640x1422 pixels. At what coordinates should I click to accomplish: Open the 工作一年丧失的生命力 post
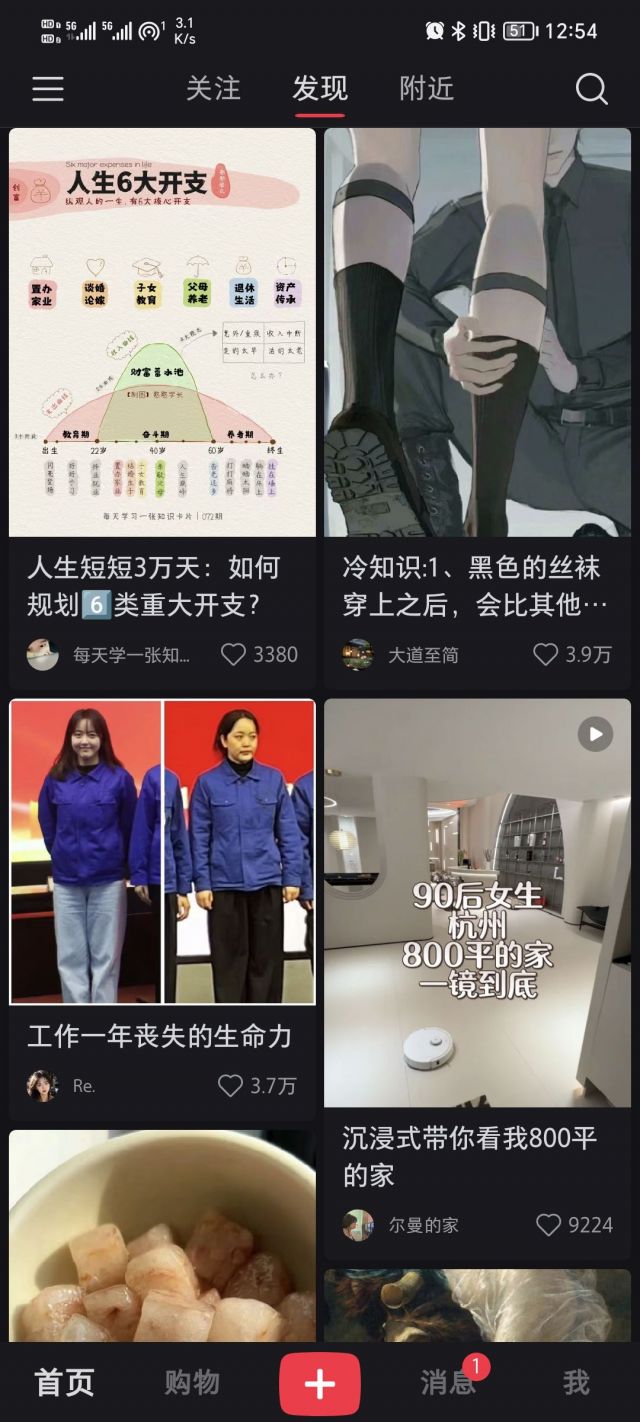point(162,852)
